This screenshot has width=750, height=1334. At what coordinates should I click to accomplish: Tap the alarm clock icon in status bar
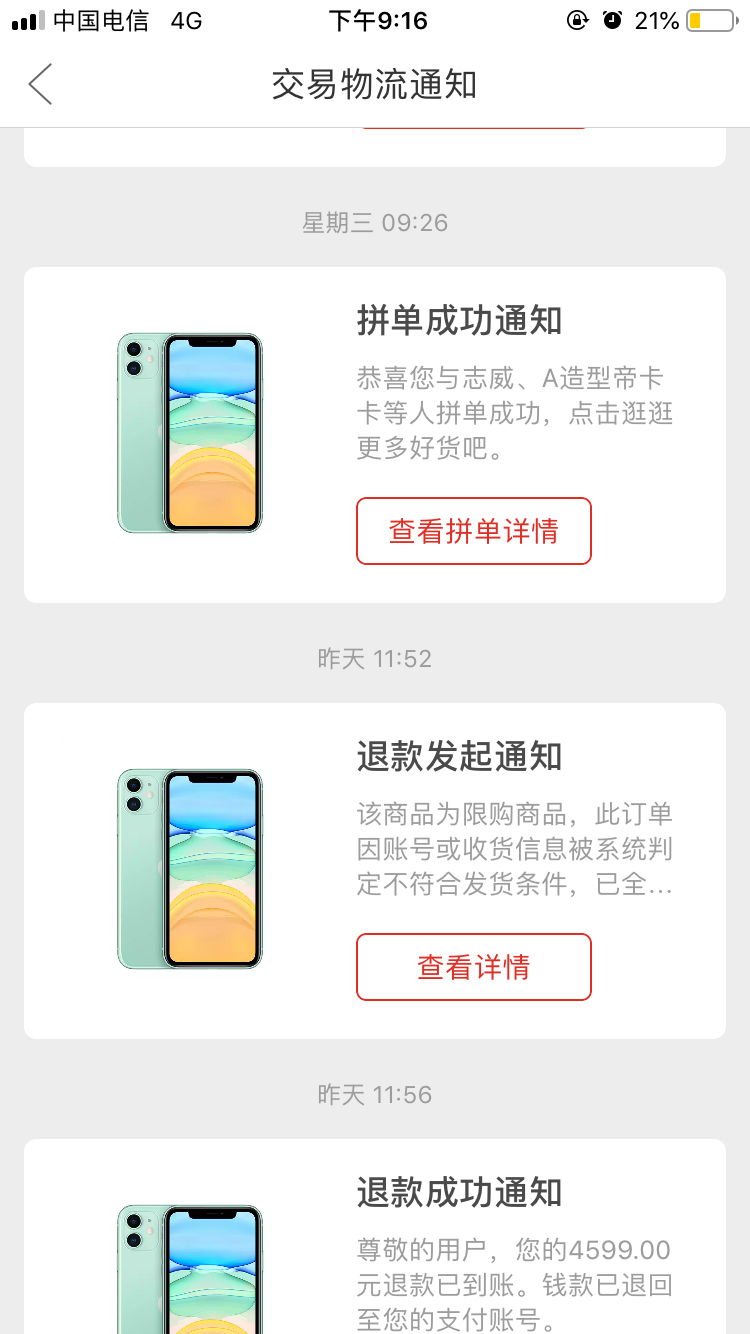pos(613,20)
